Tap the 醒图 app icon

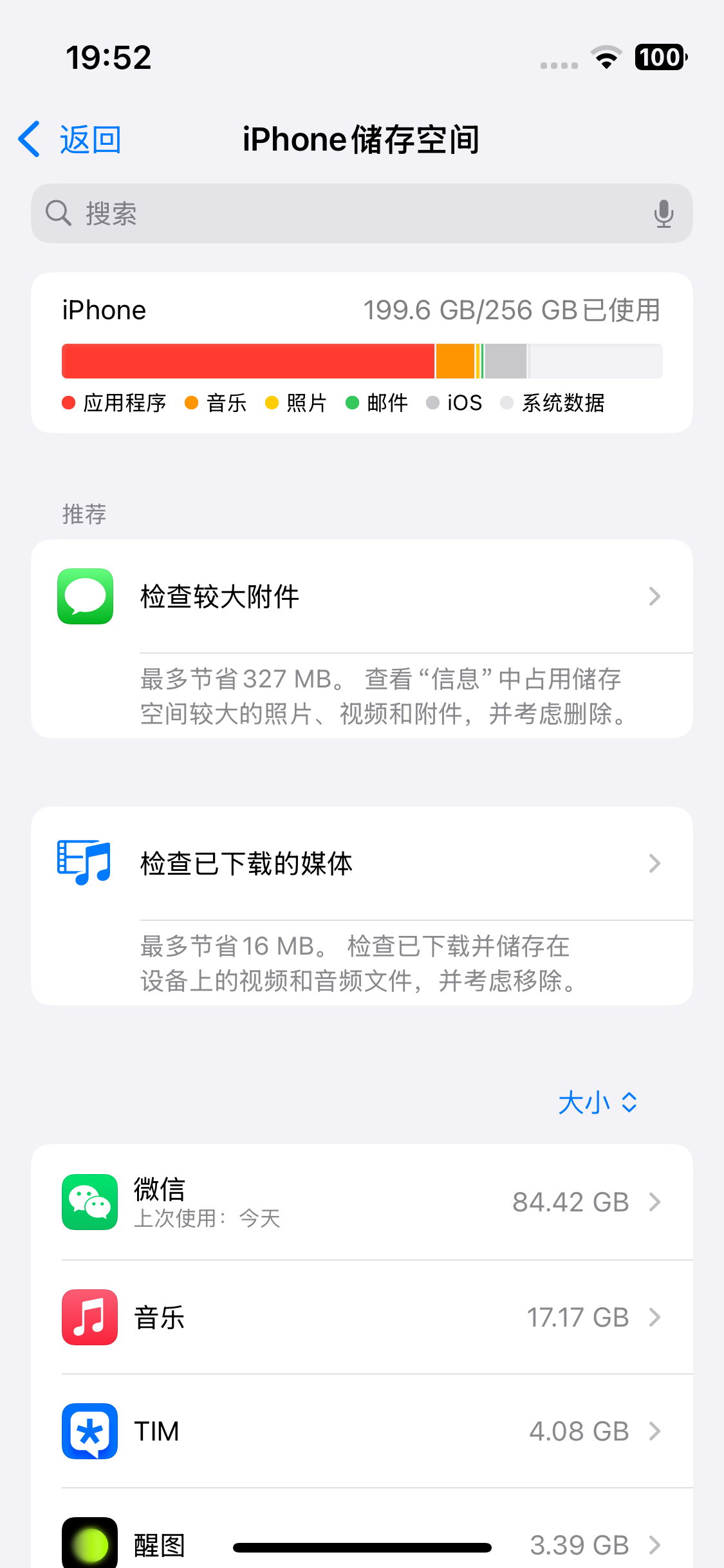(89, 1544)
